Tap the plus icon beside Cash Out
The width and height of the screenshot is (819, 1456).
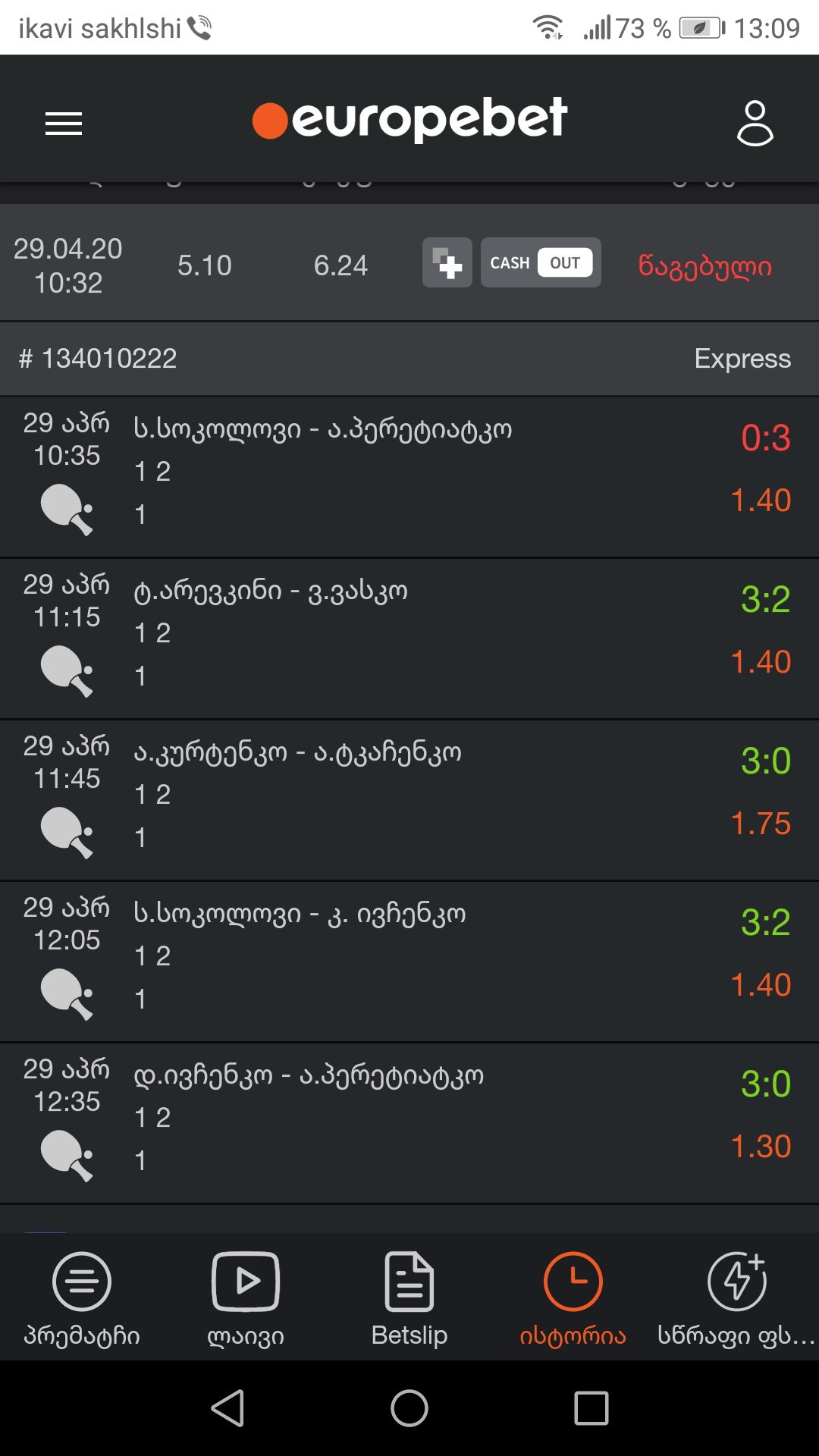tap(447, 263)
